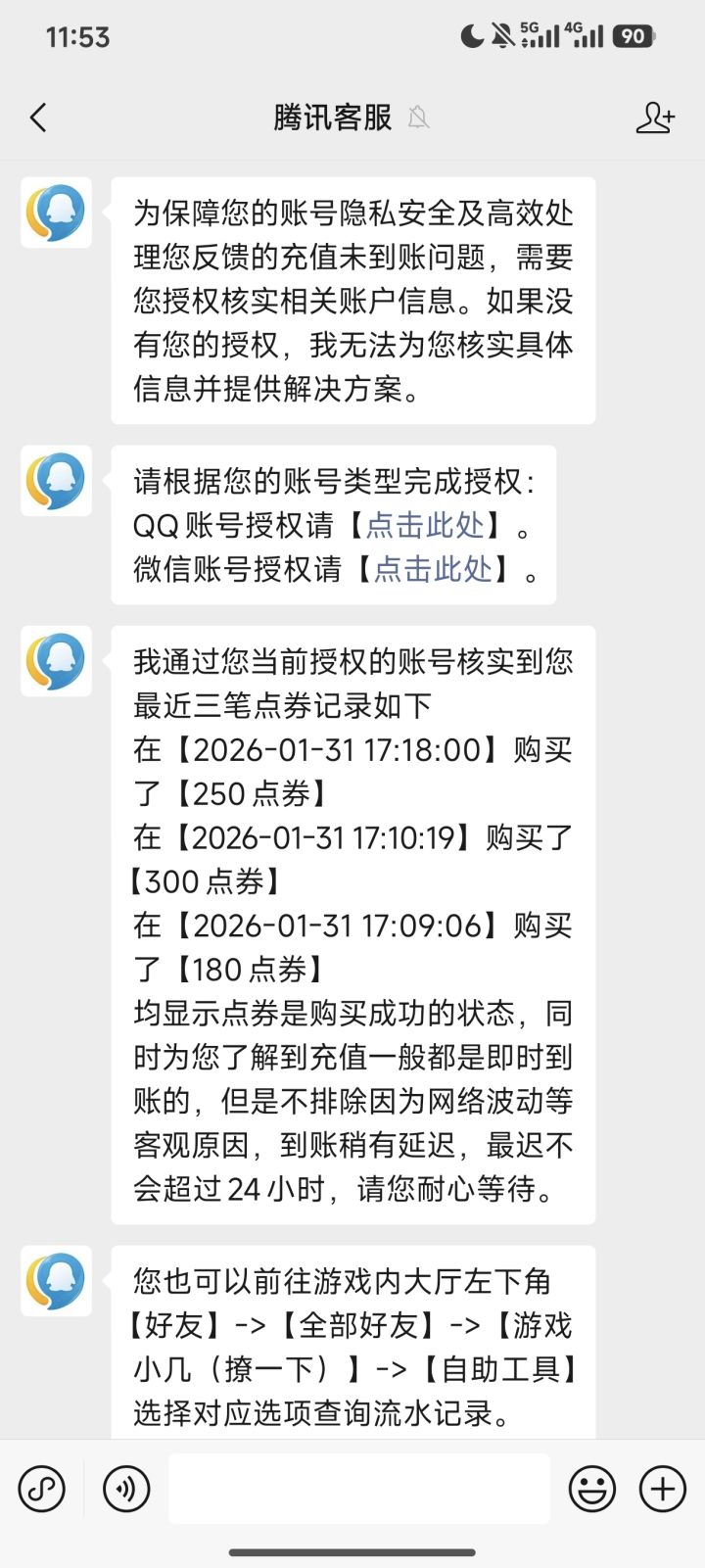Go back from the 腾讯客服 chat
The width and height of the screenshot is (705, 1568).
pyautogui.click(x=39, y=119)
